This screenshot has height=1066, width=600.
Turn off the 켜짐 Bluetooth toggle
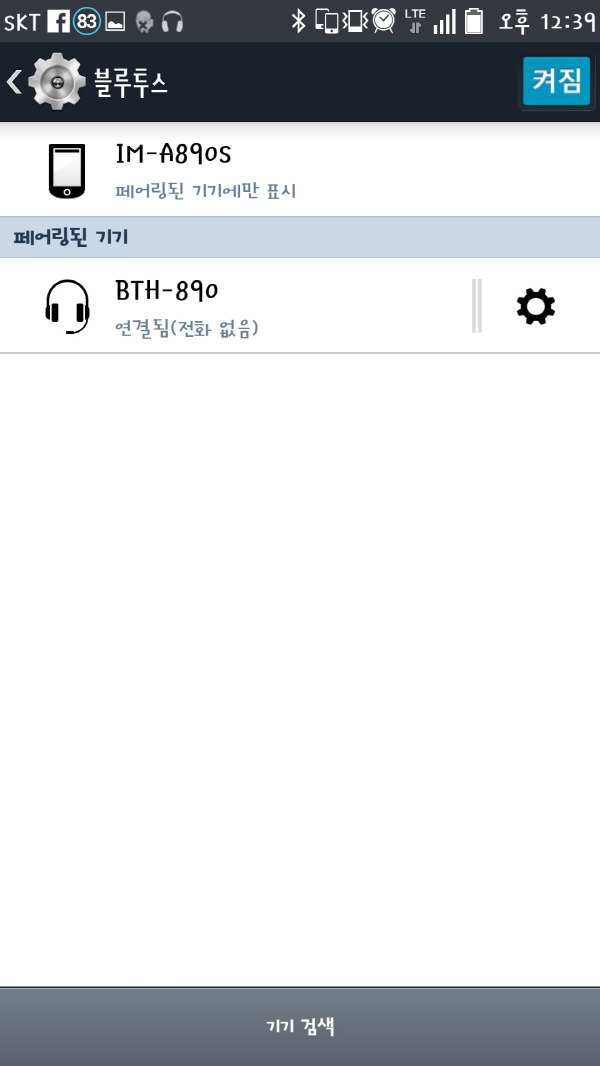[556, 81]
